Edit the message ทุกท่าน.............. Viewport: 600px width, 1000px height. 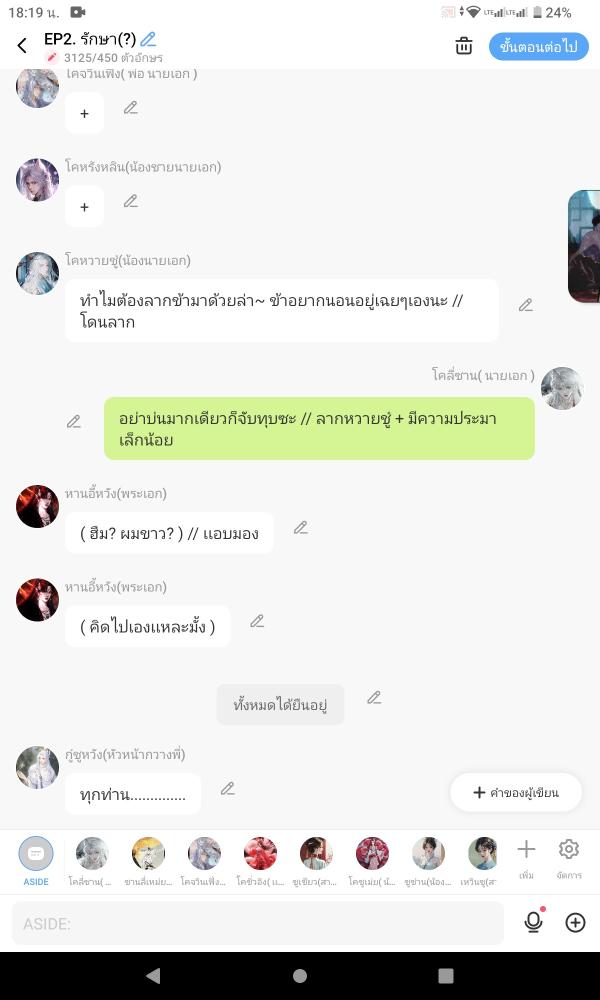(228, 788)
